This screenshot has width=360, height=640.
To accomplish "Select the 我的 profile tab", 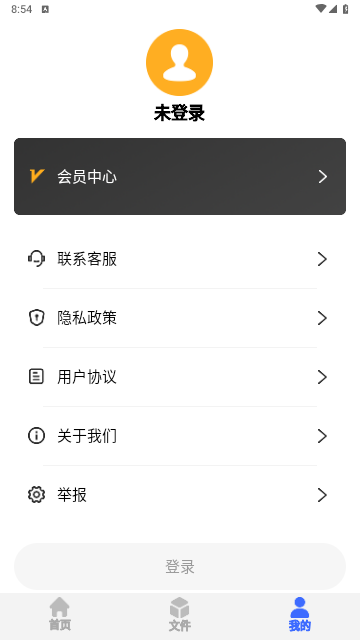I will [300, 614].
